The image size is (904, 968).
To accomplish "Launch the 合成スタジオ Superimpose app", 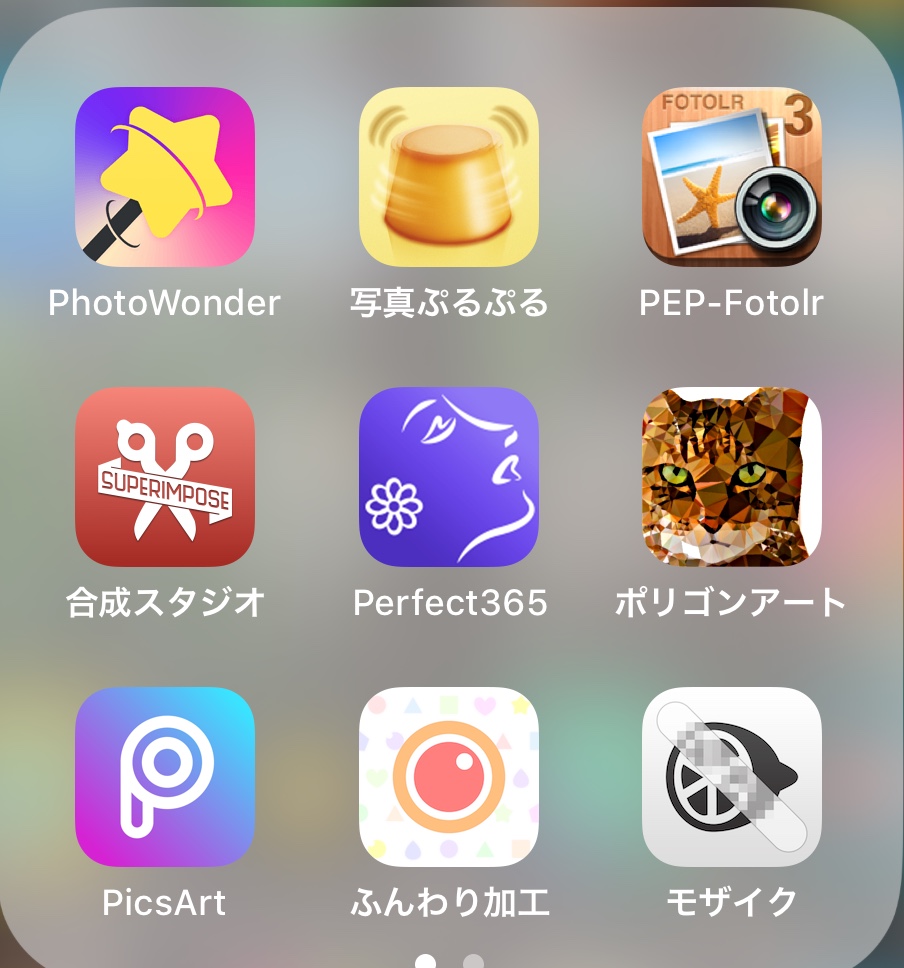I will coord(165,477).
